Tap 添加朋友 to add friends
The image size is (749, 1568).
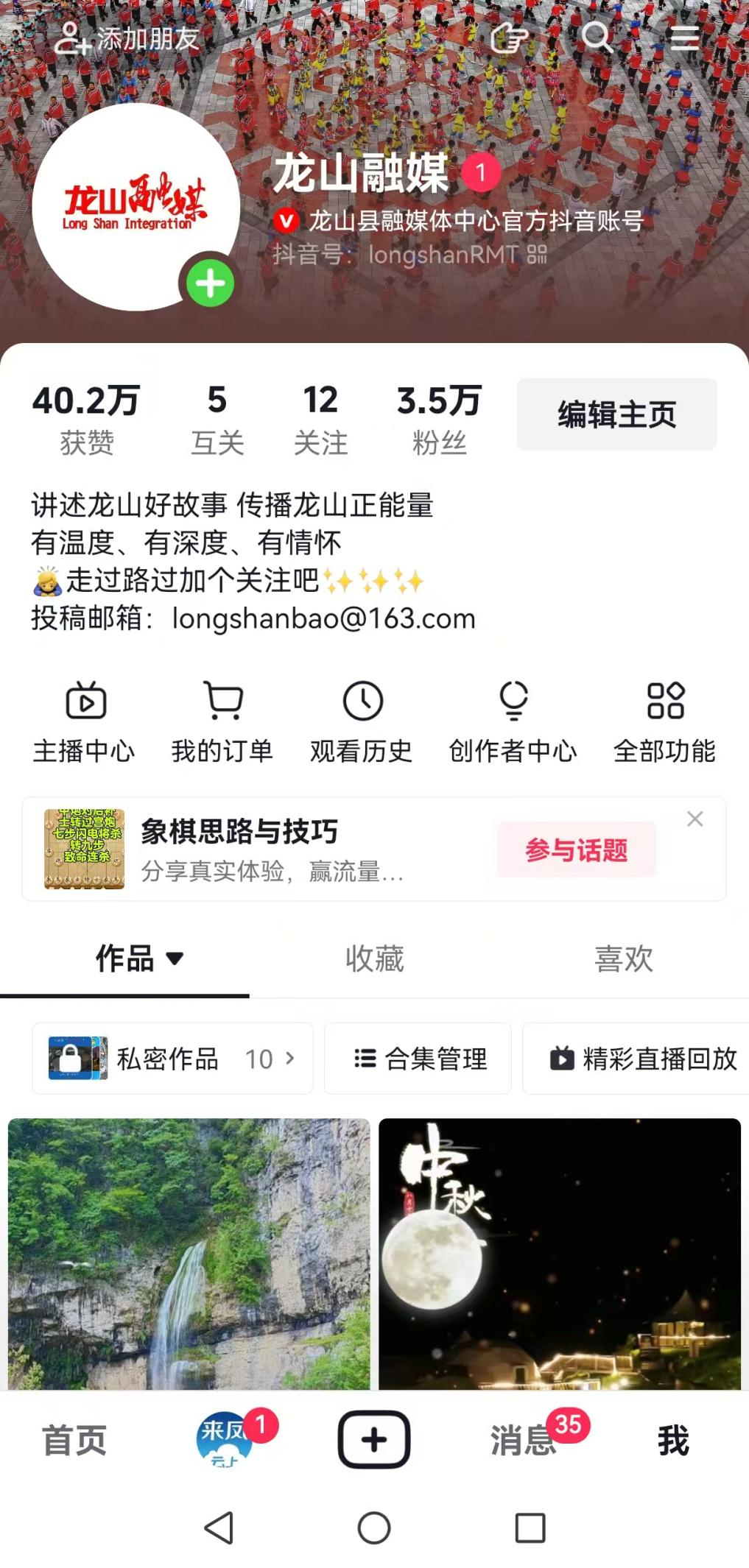[127, 38]
